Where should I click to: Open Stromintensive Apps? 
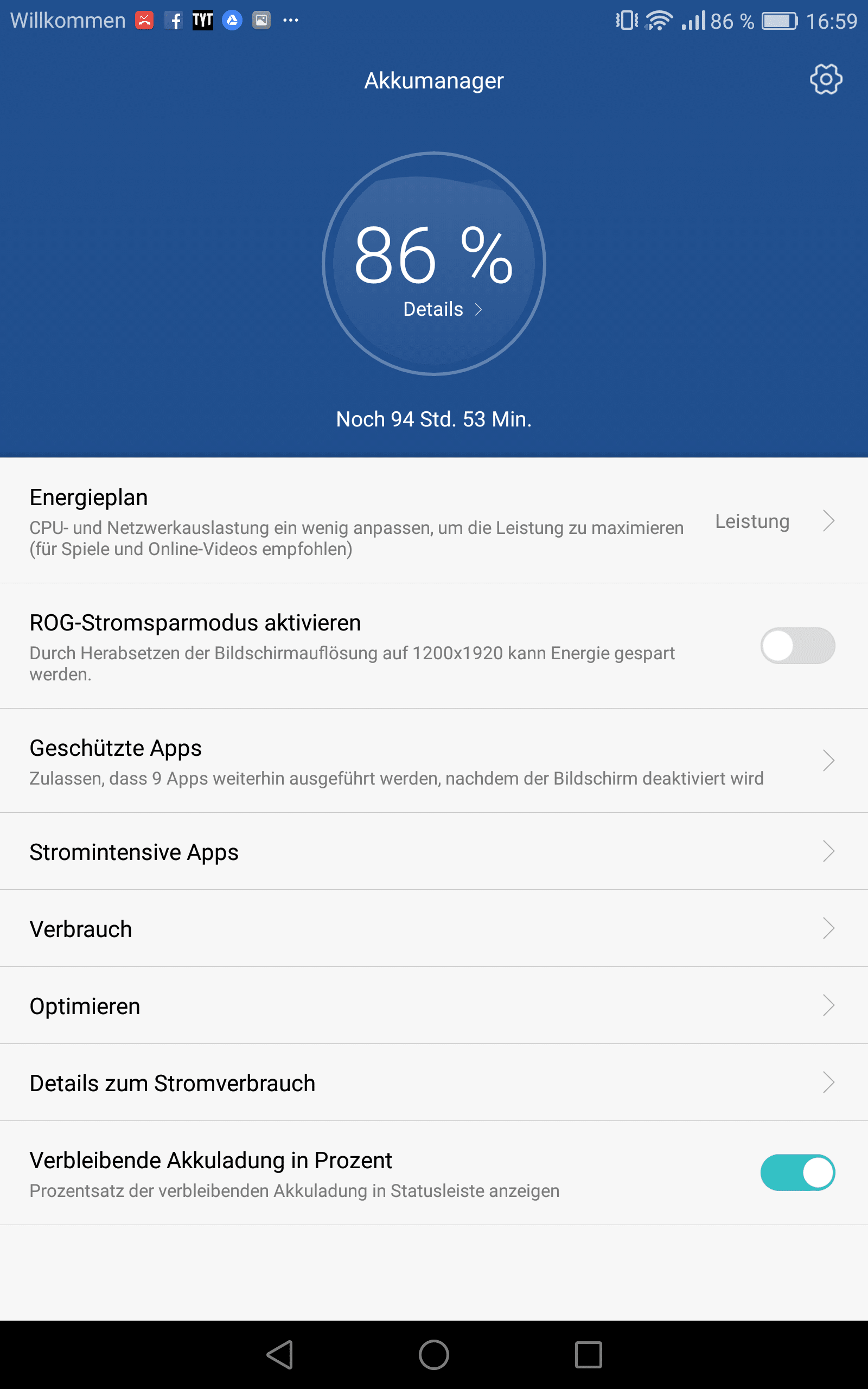pyautogui.click(x=433, y=852)
